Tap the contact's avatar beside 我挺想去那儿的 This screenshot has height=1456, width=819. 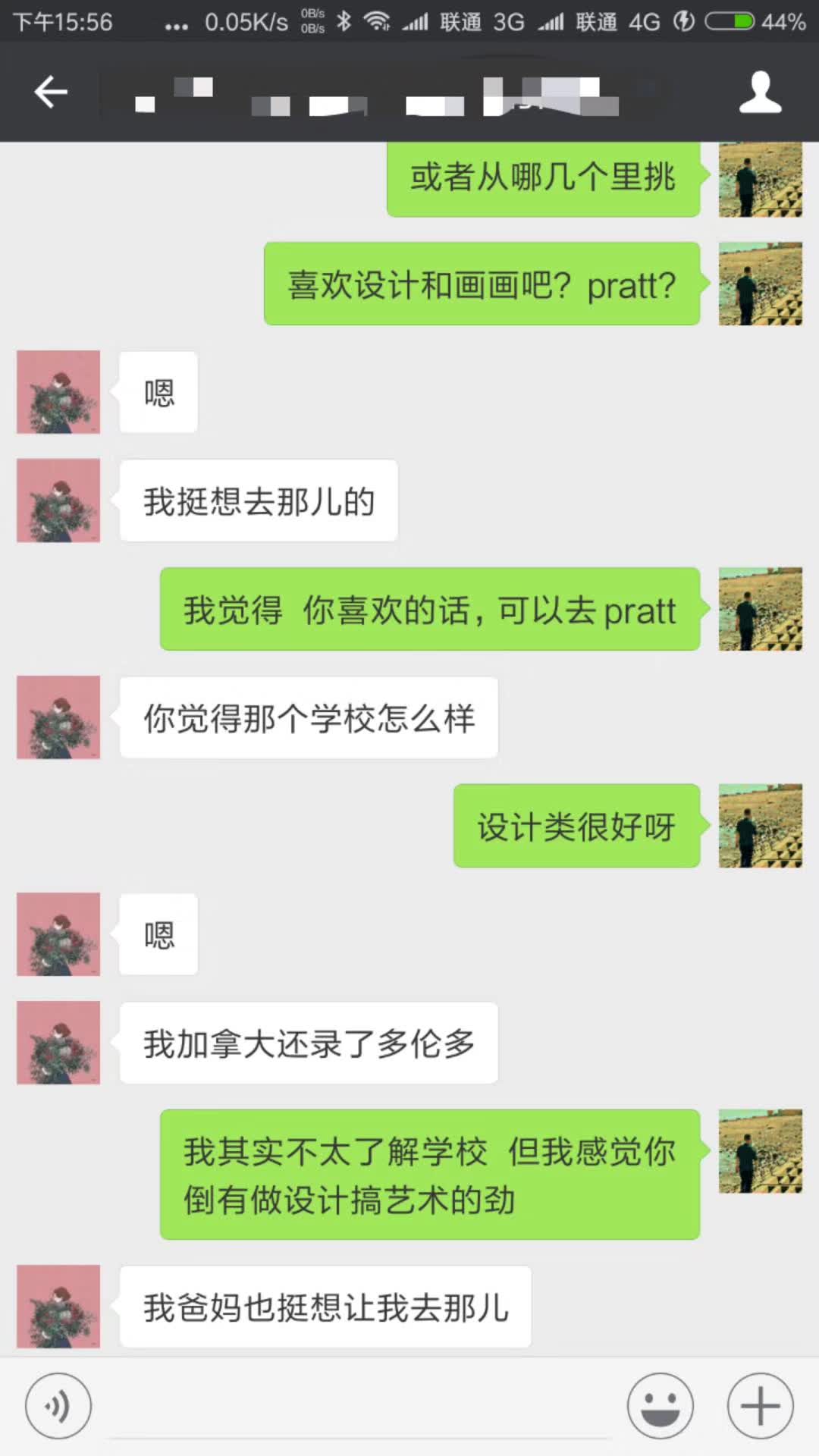pyautogui.click(x=58, y=500)
